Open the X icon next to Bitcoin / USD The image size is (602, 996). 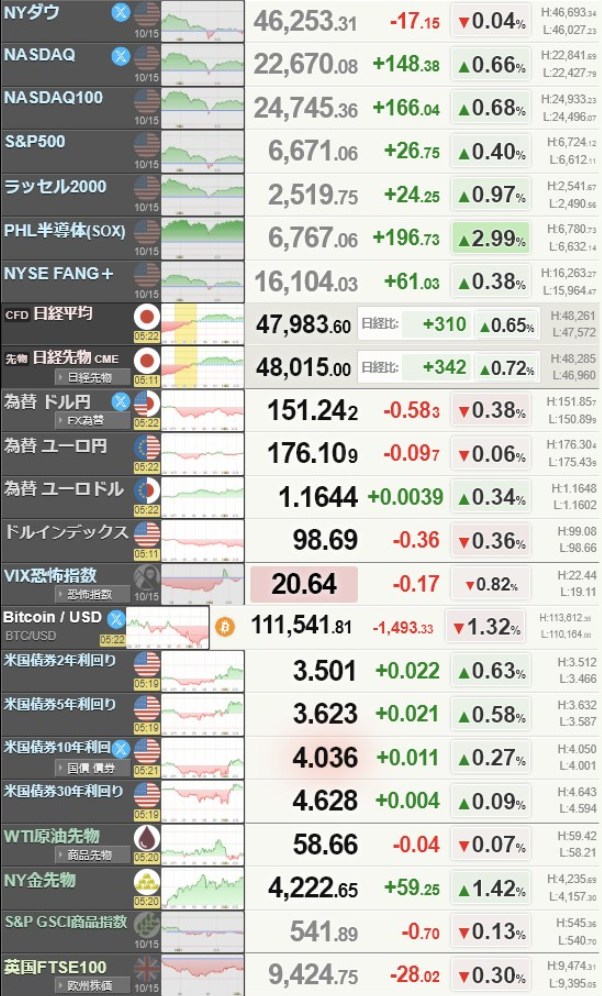[116, 618]
